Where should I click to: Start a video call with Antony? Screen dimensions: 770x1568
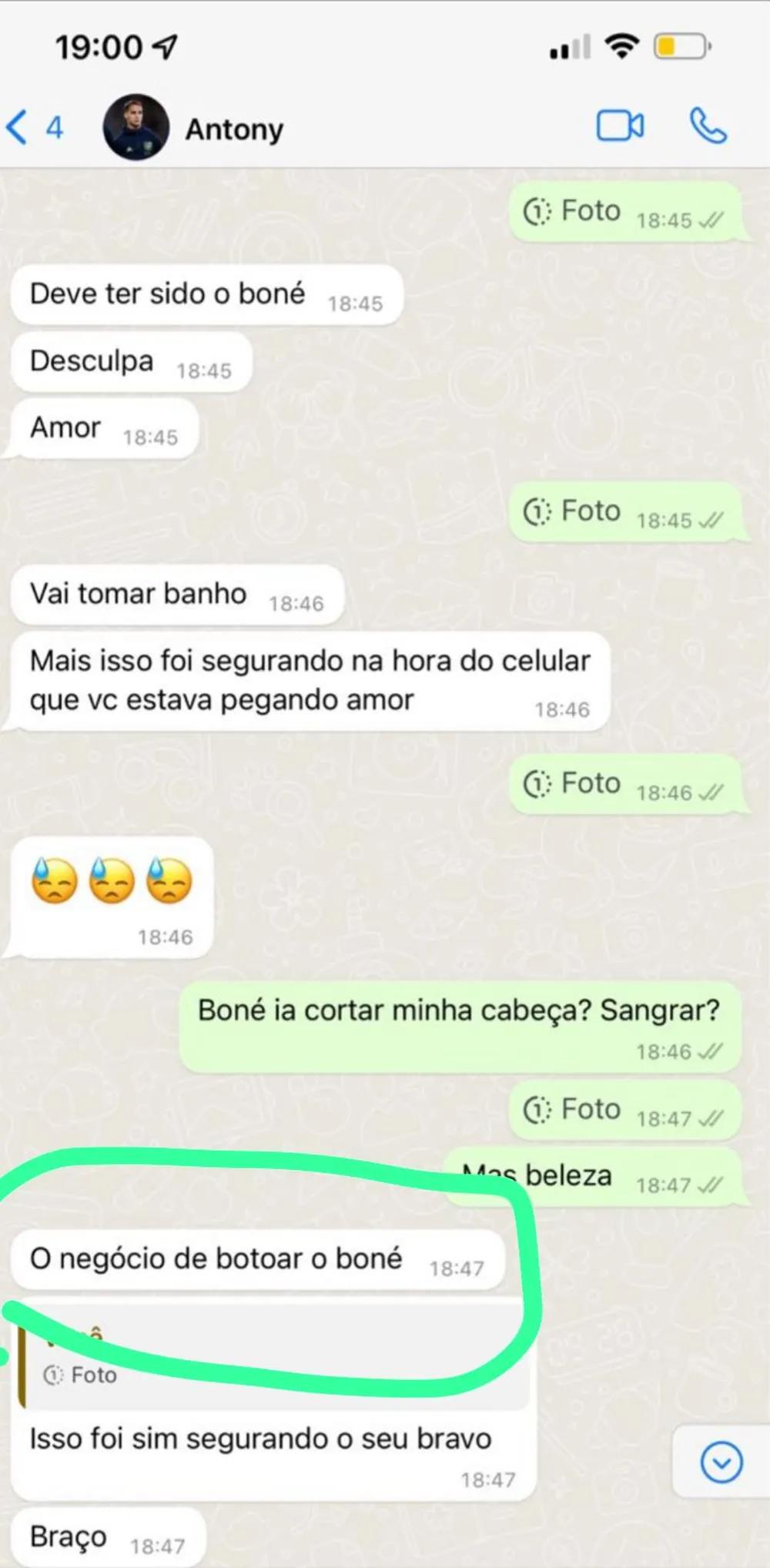coord(620,126)
